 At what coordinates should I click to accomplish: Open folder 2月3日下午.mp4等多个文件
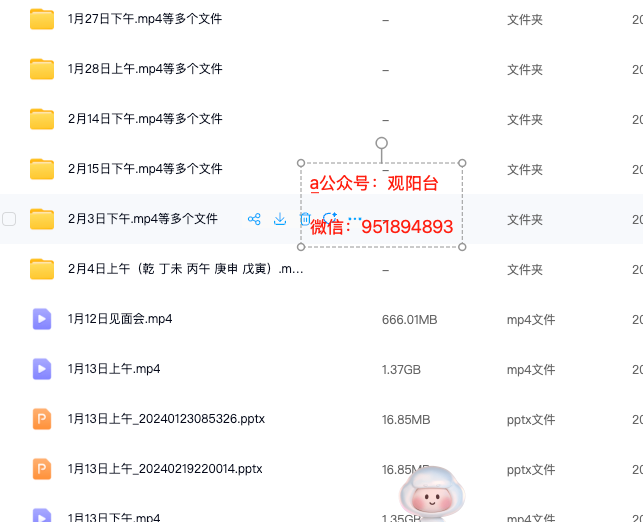click(142, 219)
